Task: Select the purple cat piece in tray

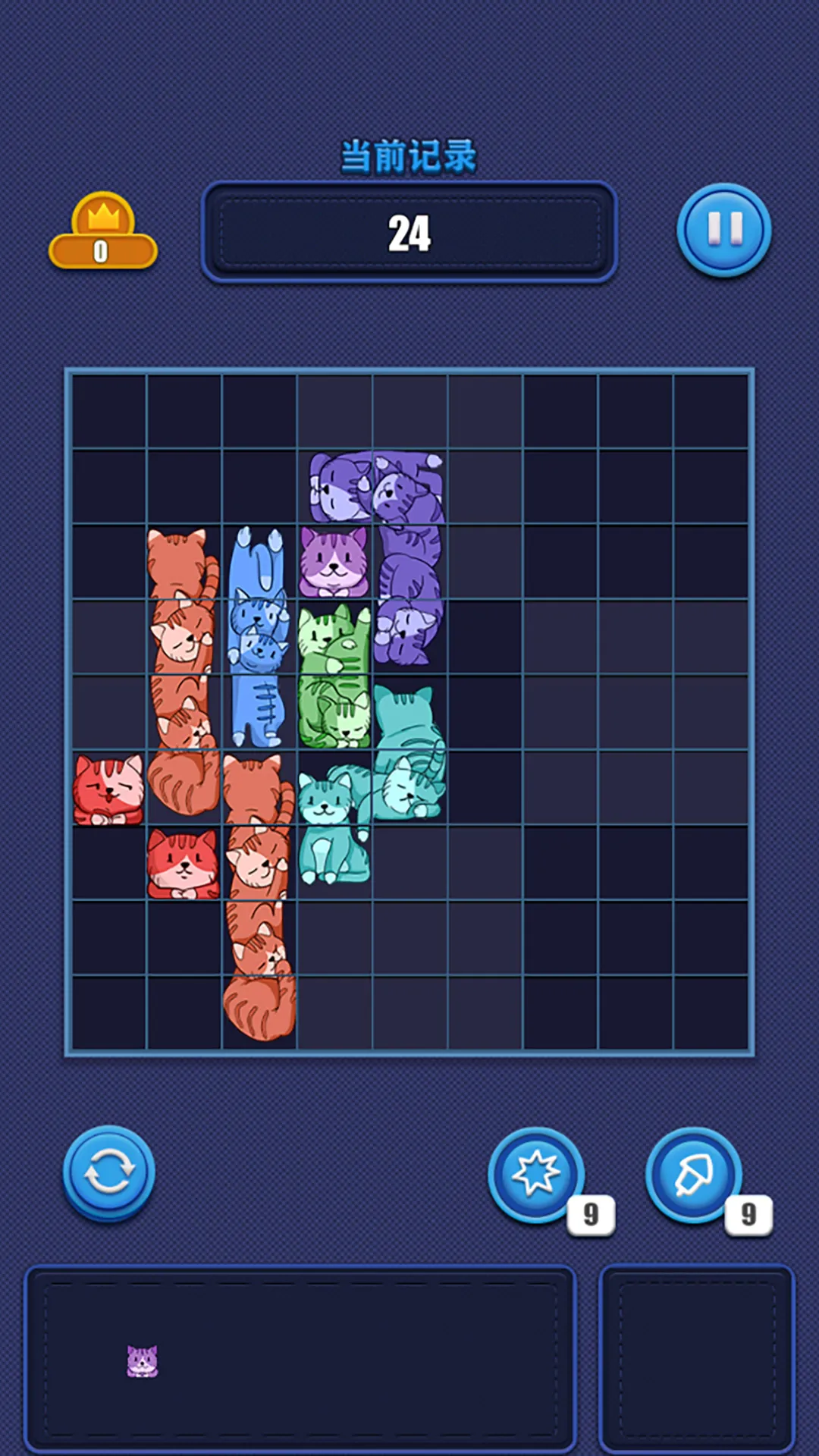Action: coord(143,1361)
